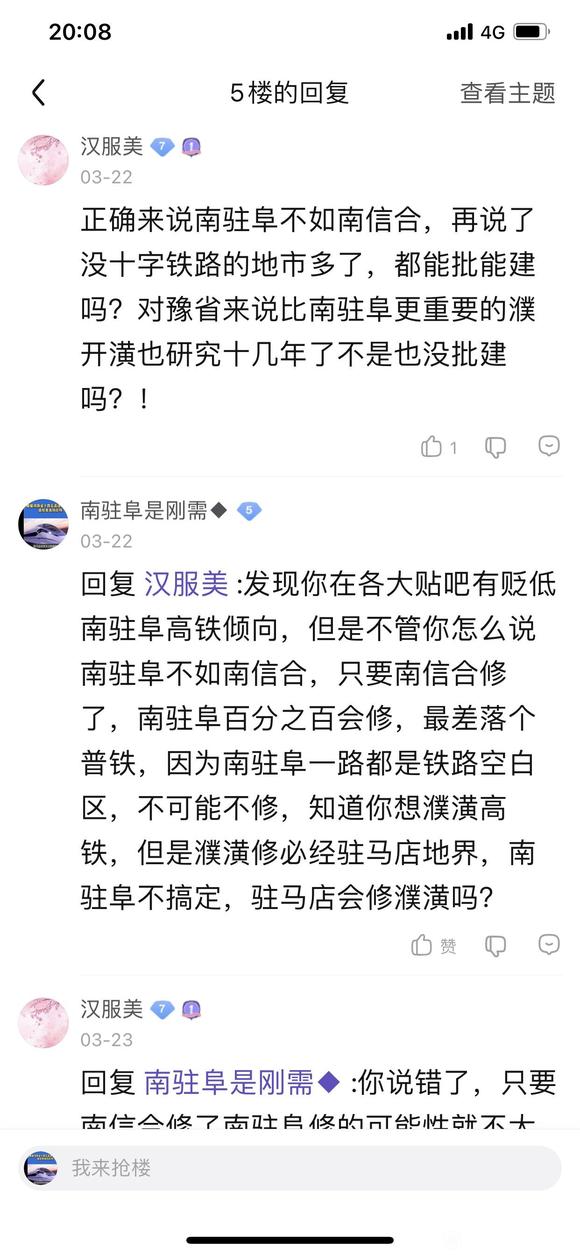Tap the 汉服美 mention link in the reply
This screenshot has height=1255, width=580.
[x=186, y=584]
